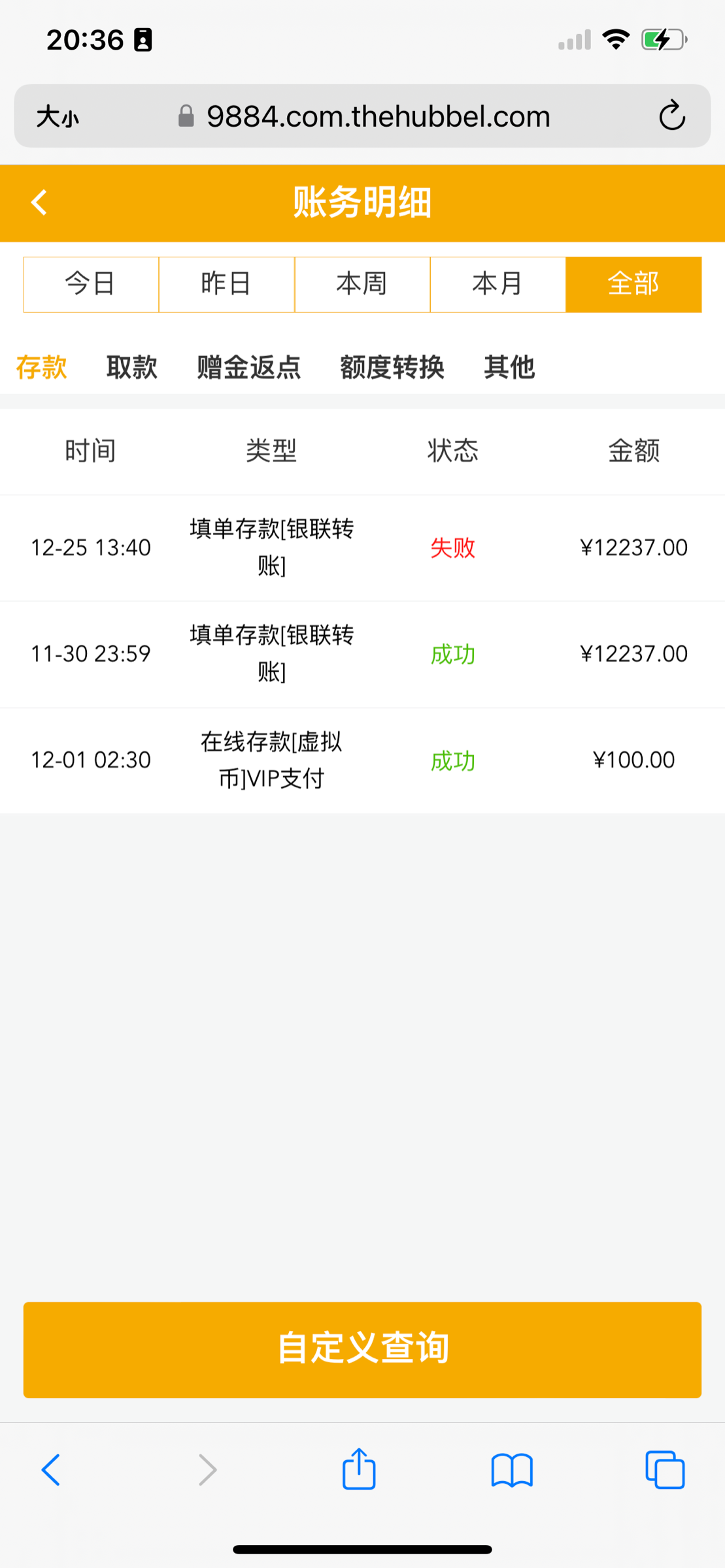Reload the page in Safari
725x1568 pixels.
click(x=671, y=116)
